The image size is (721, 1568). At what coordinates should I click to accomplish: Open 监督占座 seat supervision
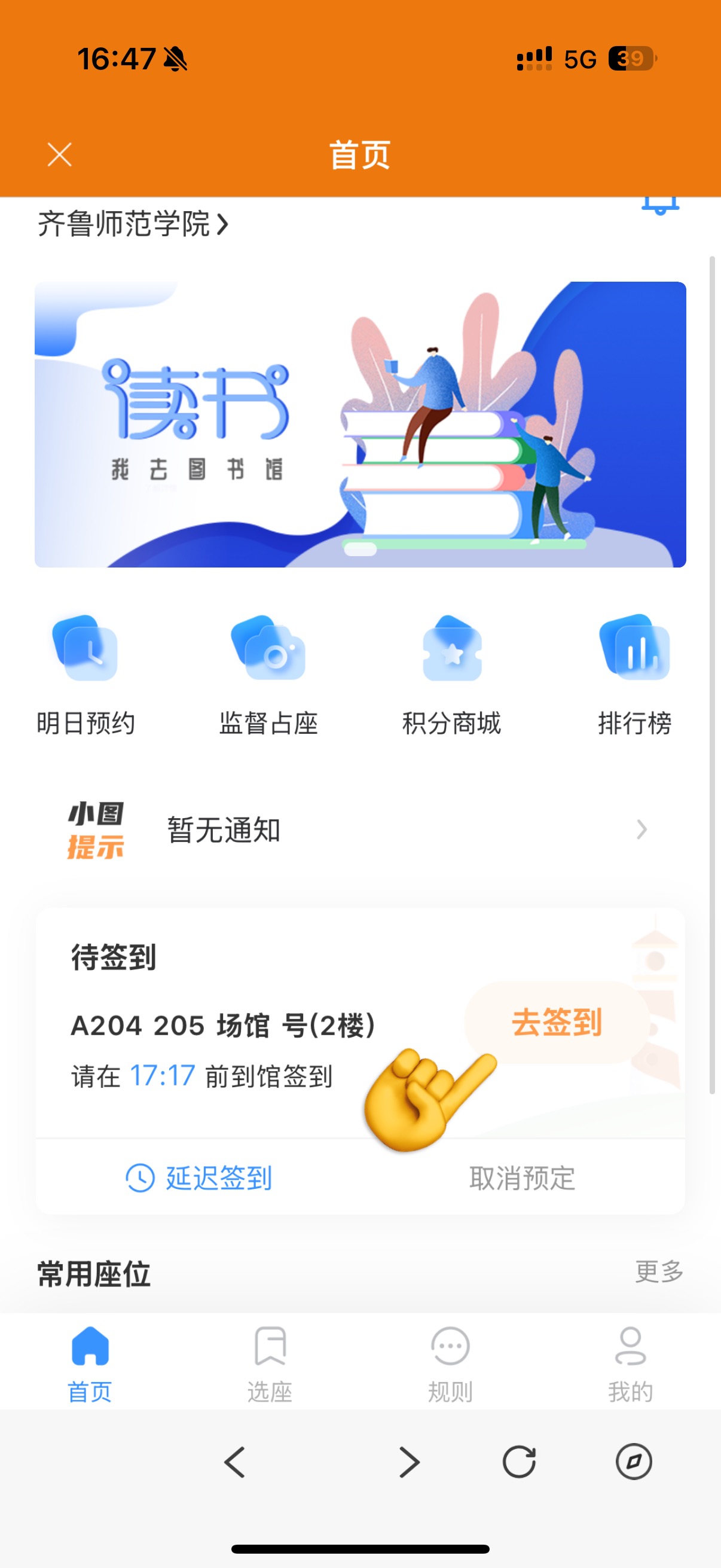pos(268,676)
